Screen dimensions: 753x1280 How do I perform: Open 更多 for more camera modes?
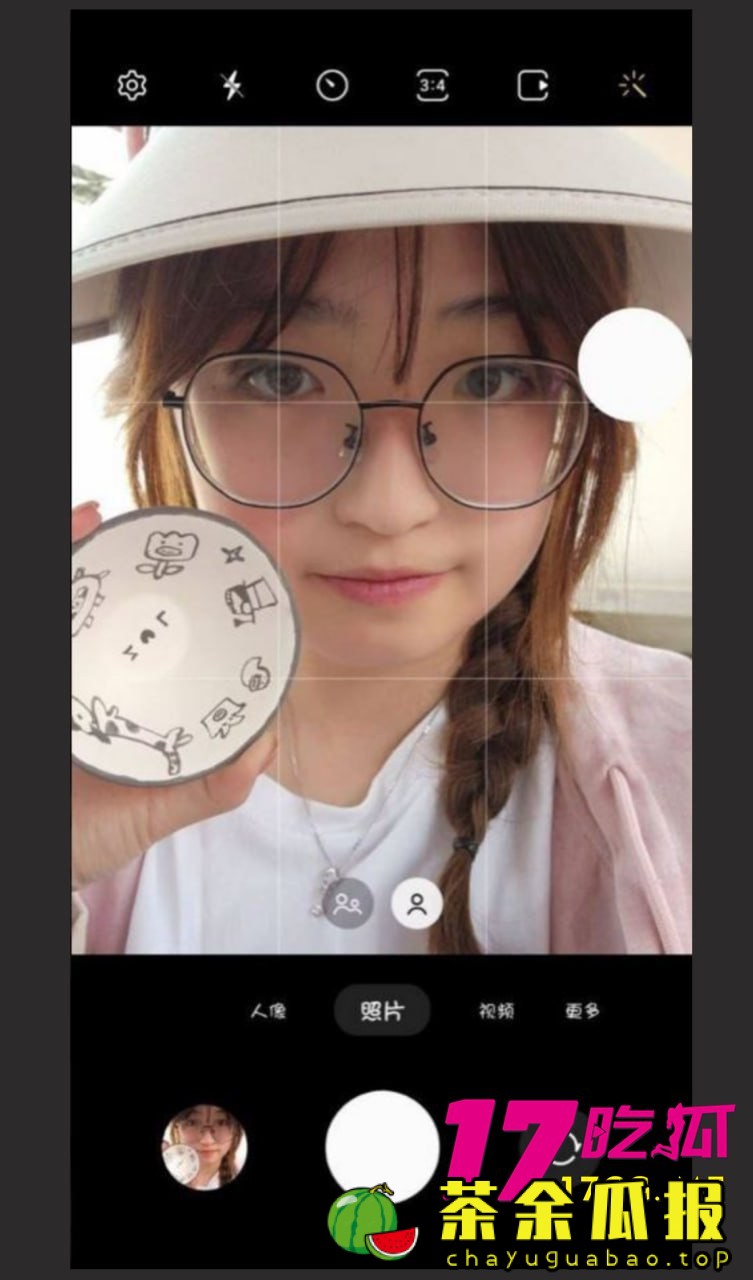pyautogui.click(x=582, y=1011)
